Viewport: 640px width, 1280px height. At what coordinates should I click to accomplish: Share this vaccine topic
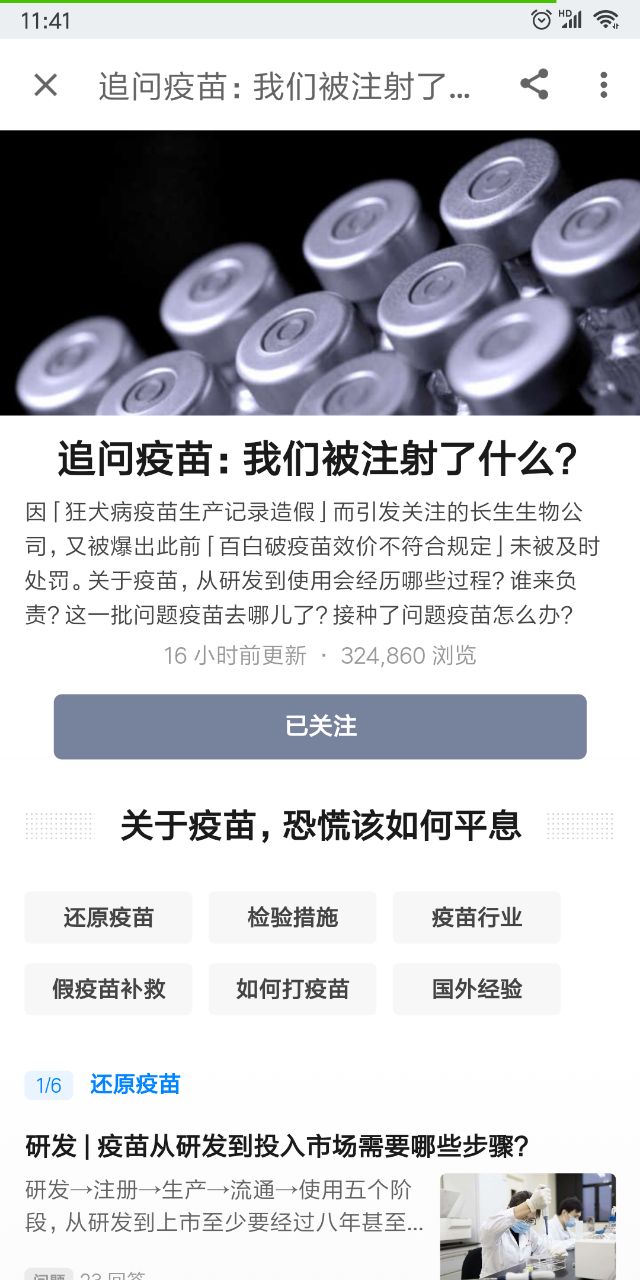[x=534, y=85]
